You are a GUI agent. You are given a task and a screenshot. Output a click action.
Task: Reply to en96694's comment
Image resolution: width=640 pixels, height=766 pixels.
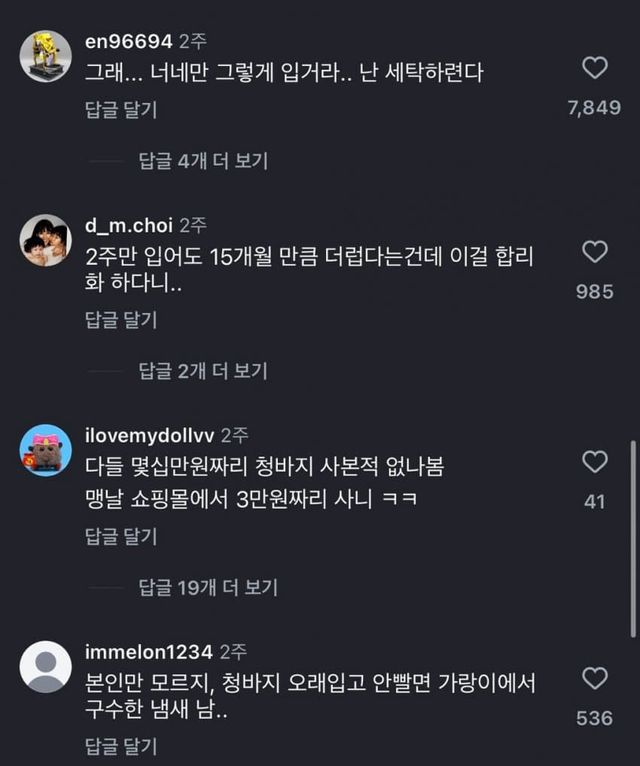pos(121,110)
